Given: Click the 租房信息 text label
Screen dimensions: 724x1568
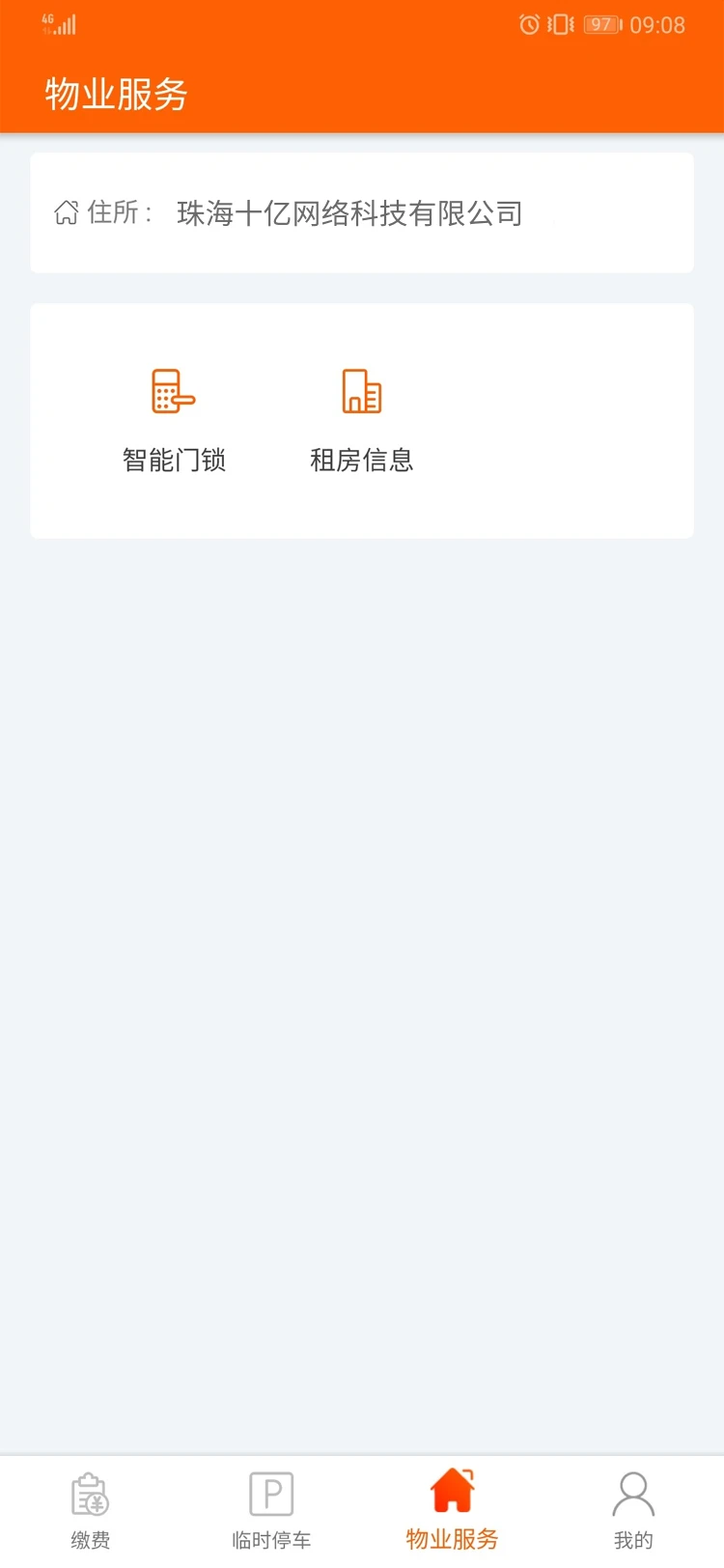Looking at the screenshot, I should pos(361,461).
